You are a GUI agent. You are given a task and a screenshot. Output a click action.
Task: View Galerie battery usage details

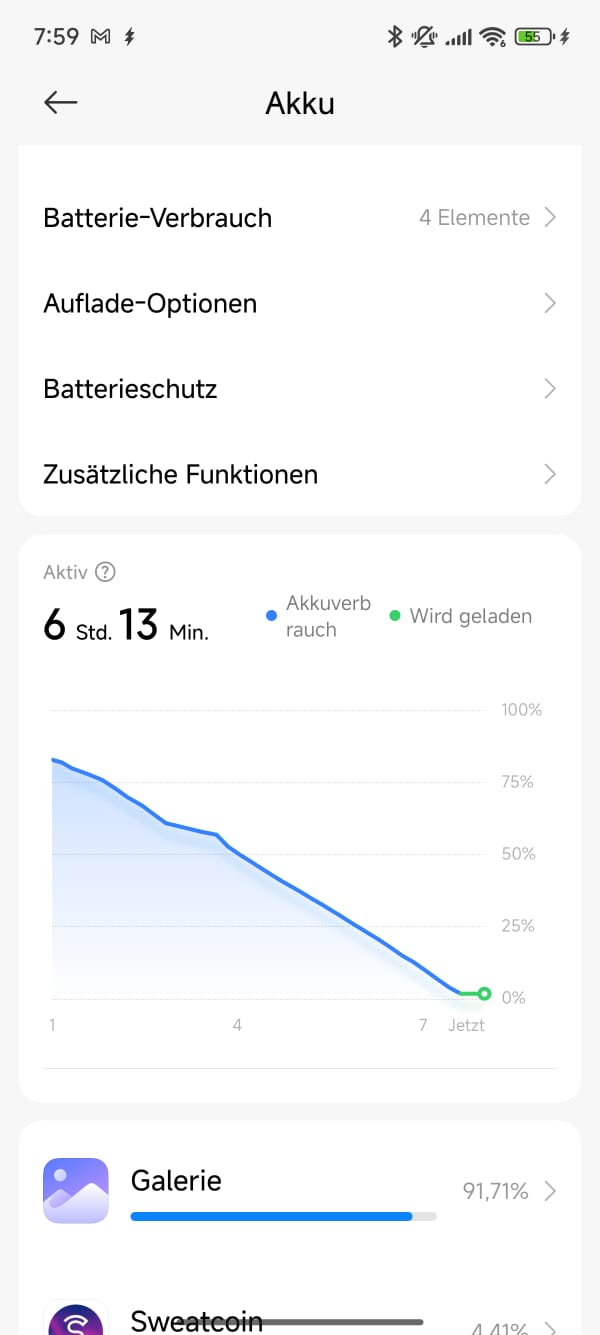(x=299, y=1191)
